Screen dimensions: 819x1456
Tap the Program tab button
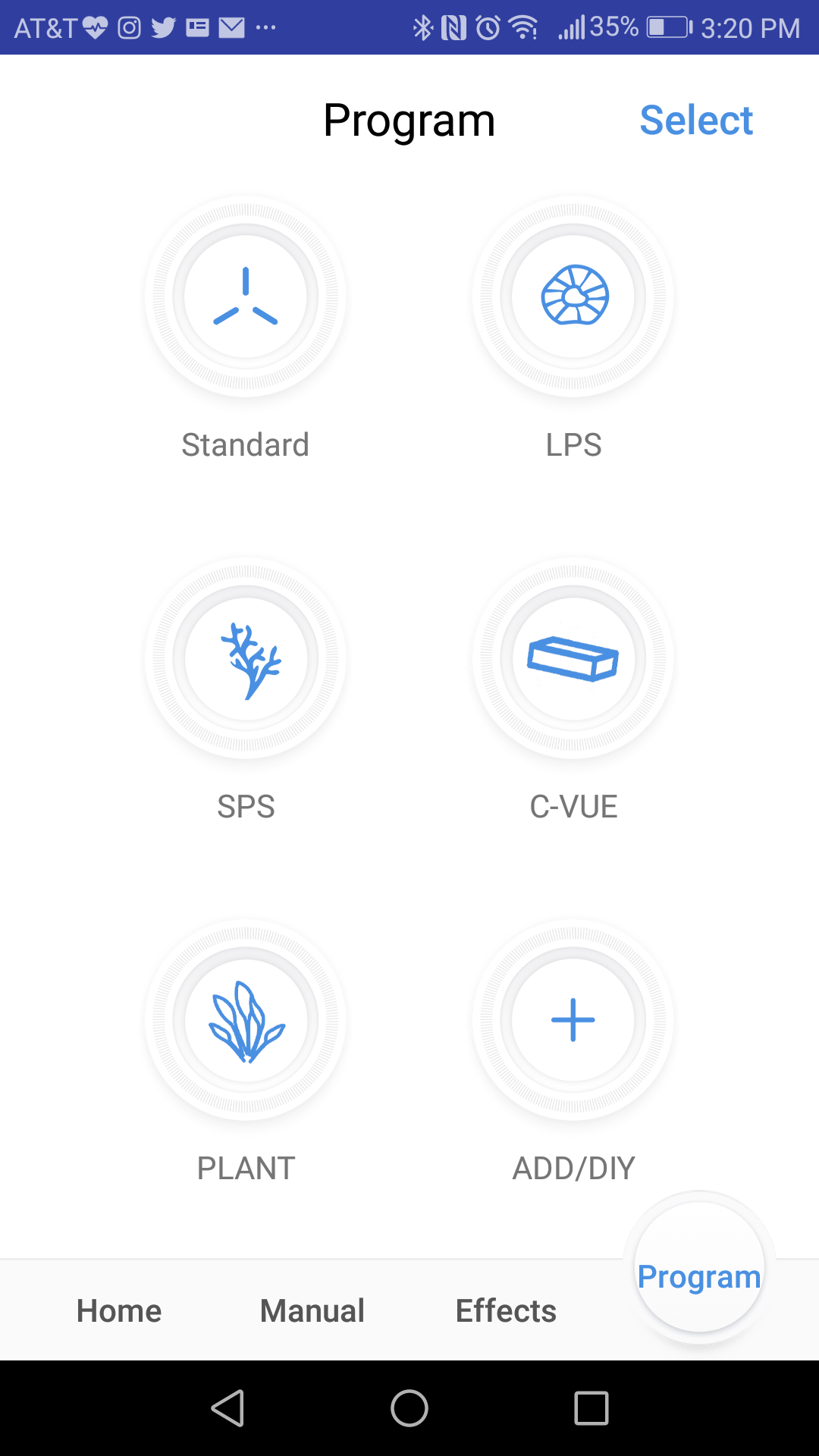[699, 1268]
